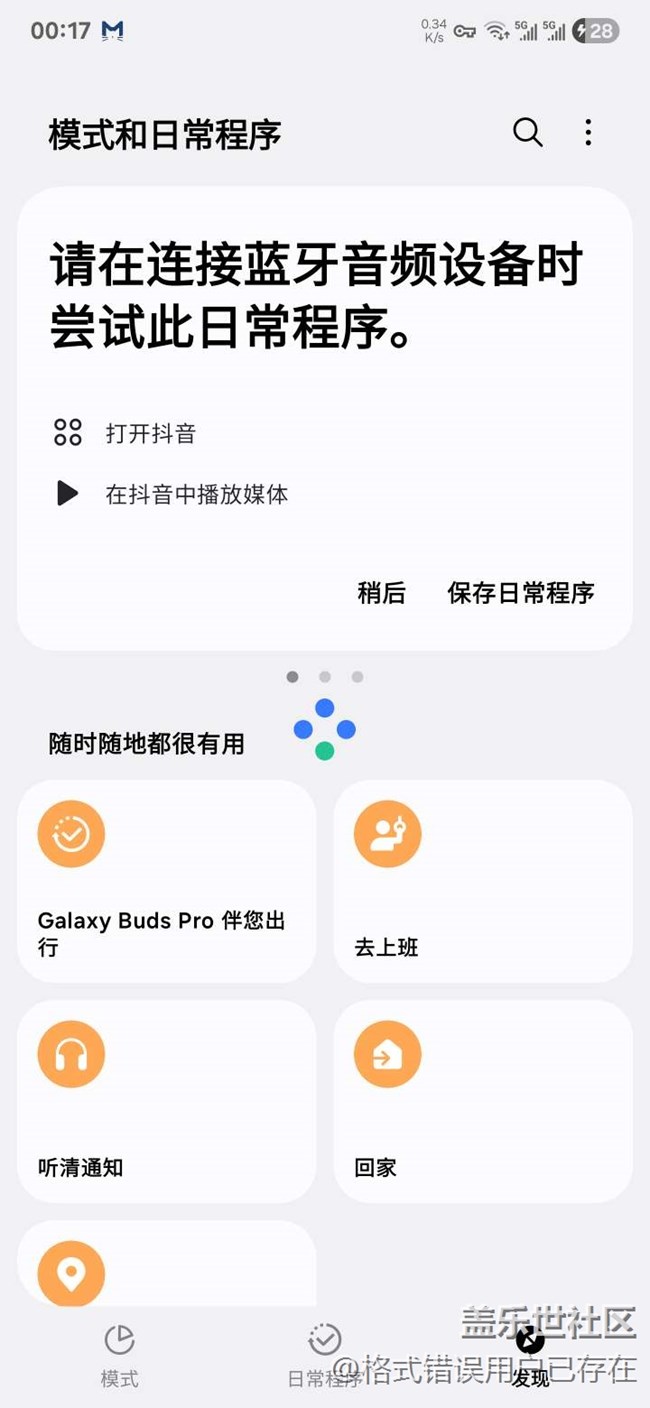Viewport: 650px width, 1408px height.
Task: Open the Galaxy Buds Pro 伴您出行 card
Action: coord(166,881)
